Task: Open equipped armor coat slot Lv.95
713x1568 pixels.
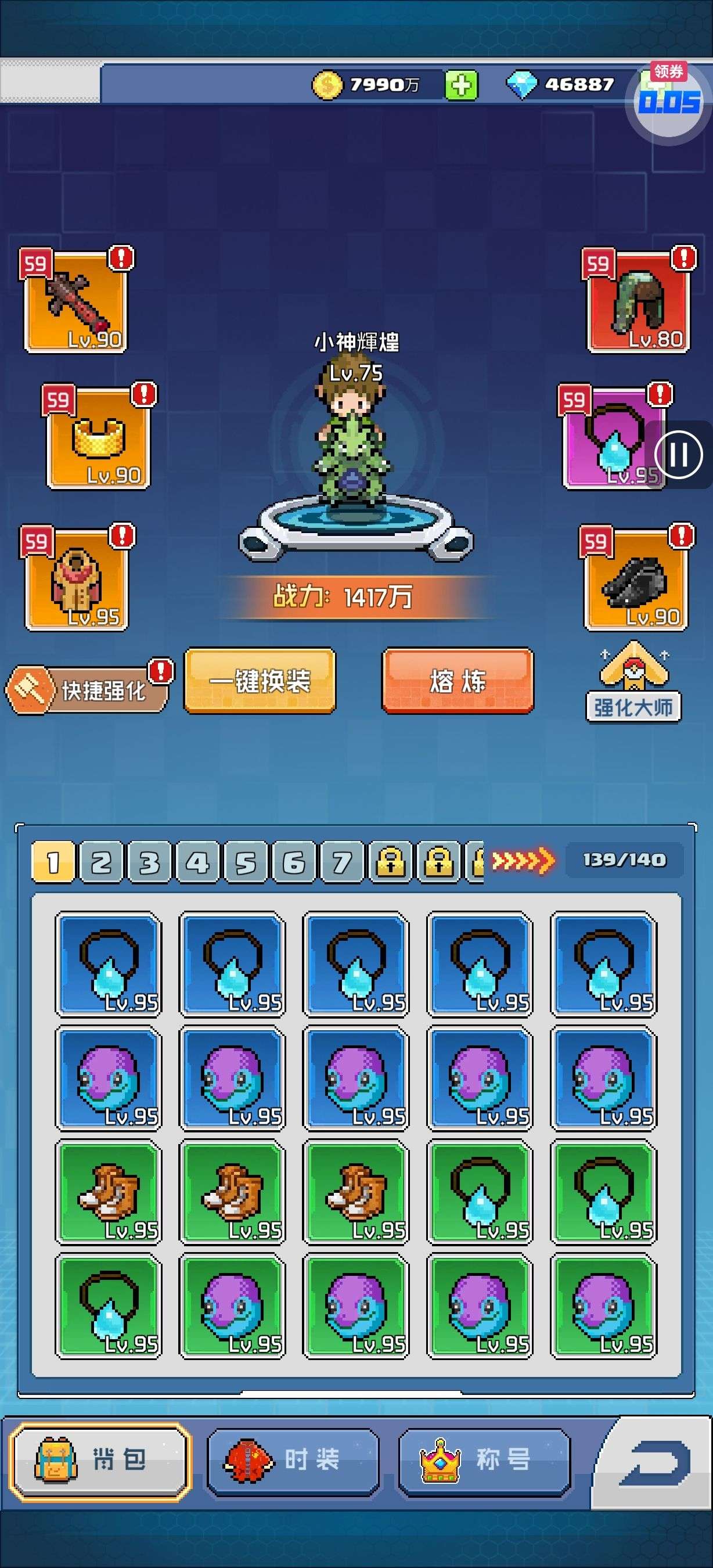Action: [x=77, y=580]
